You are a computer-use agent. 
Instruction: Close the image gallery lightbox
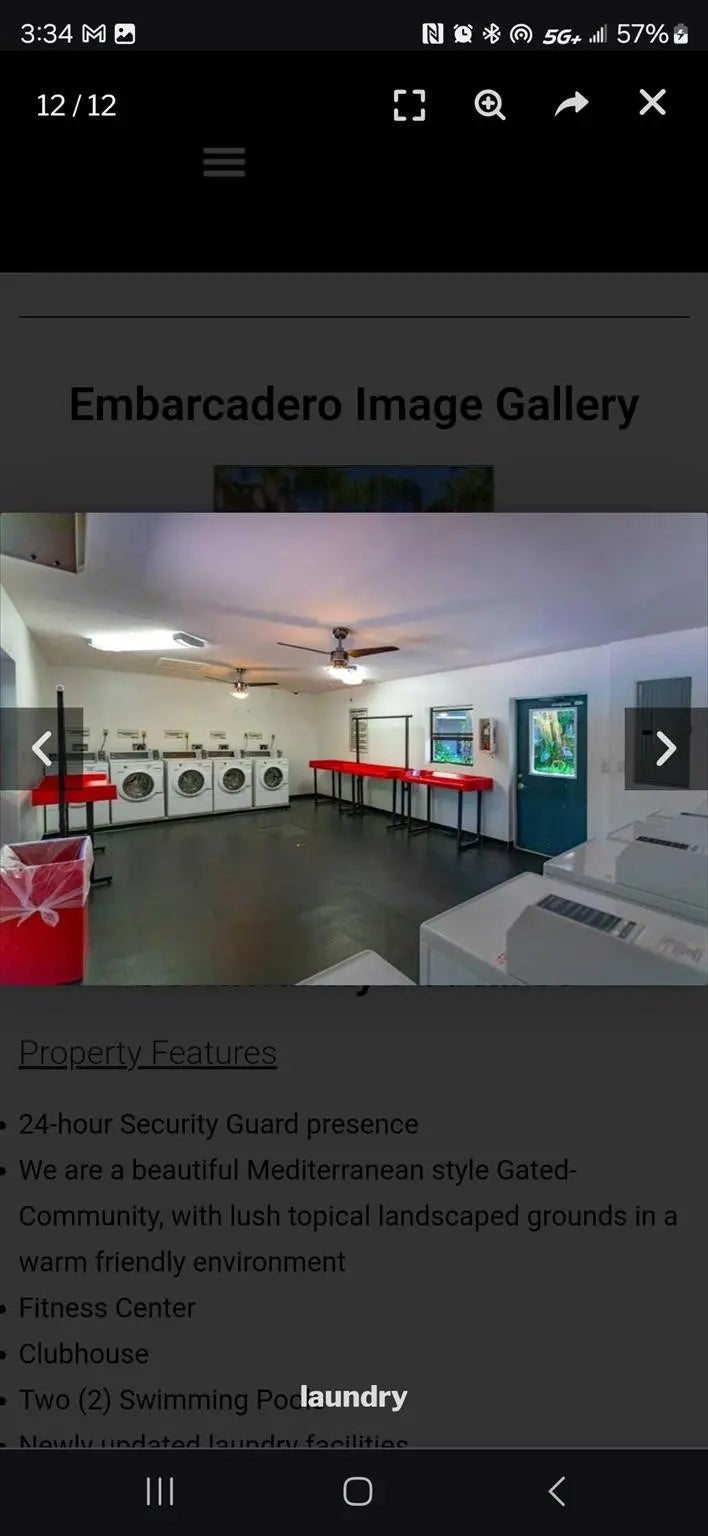(x=652, y=103)
